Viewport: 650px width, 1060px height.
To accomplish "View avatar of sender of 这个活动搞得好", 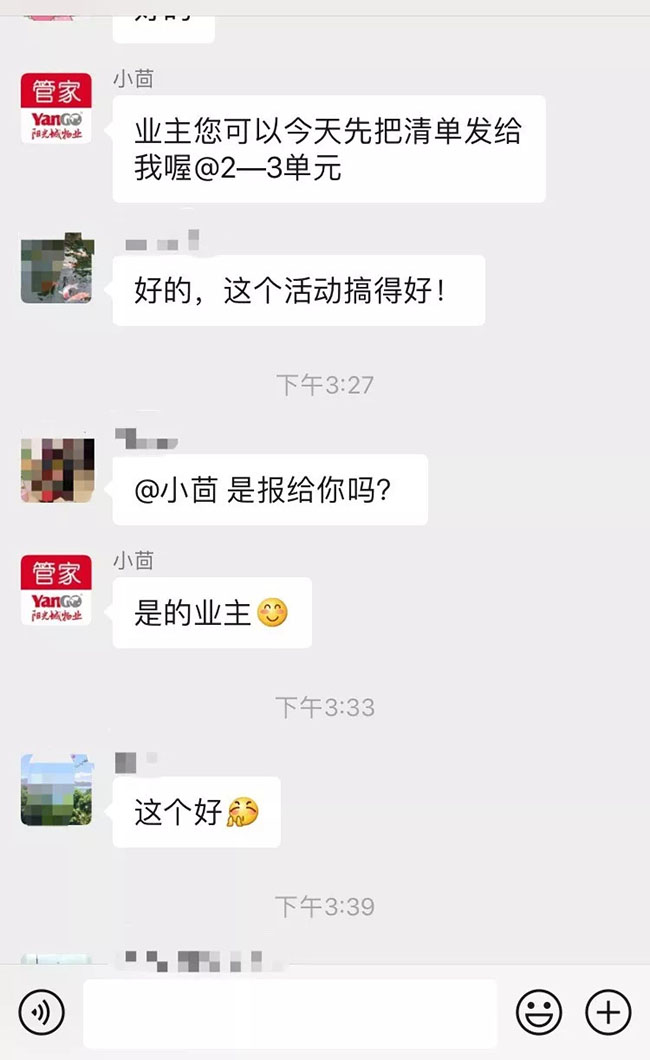I will click(x=57, y=267).
